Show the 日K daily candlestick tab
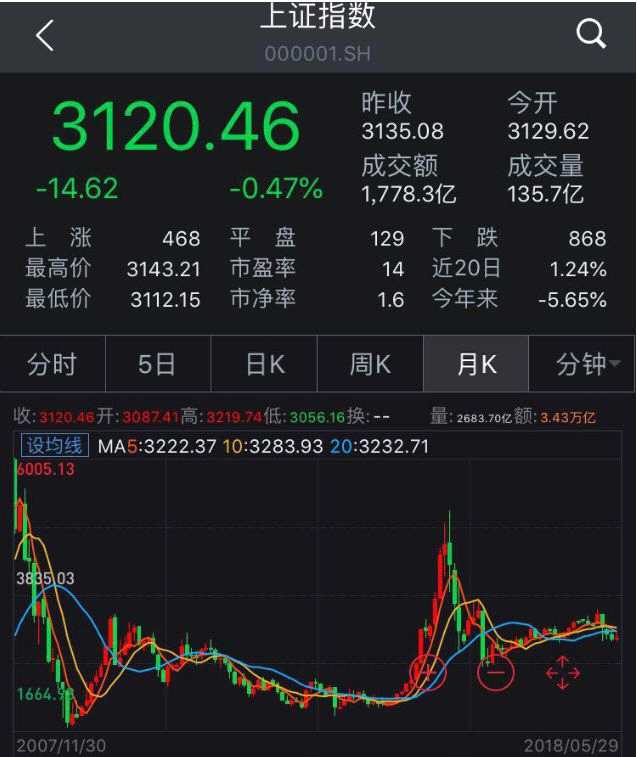637x757 pixels. pyautogui.click(x=265, y=365)
